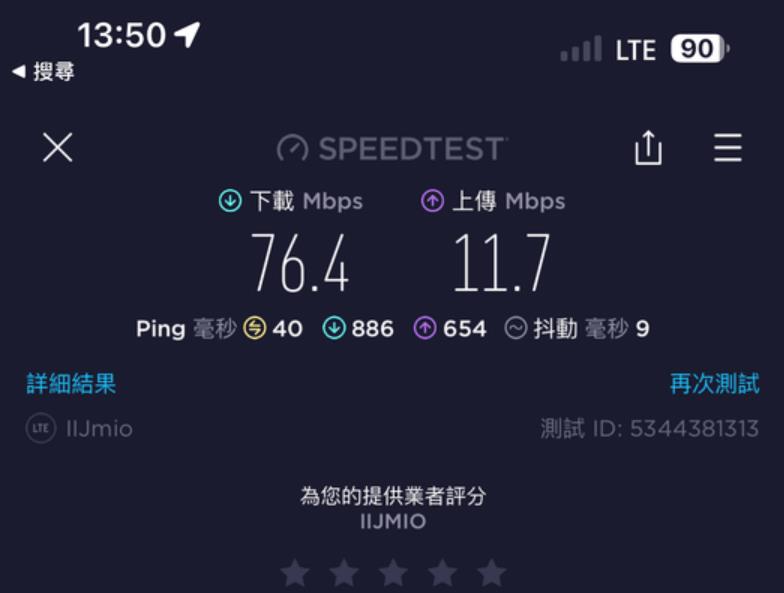Share this speed test result

click(648, 148)
